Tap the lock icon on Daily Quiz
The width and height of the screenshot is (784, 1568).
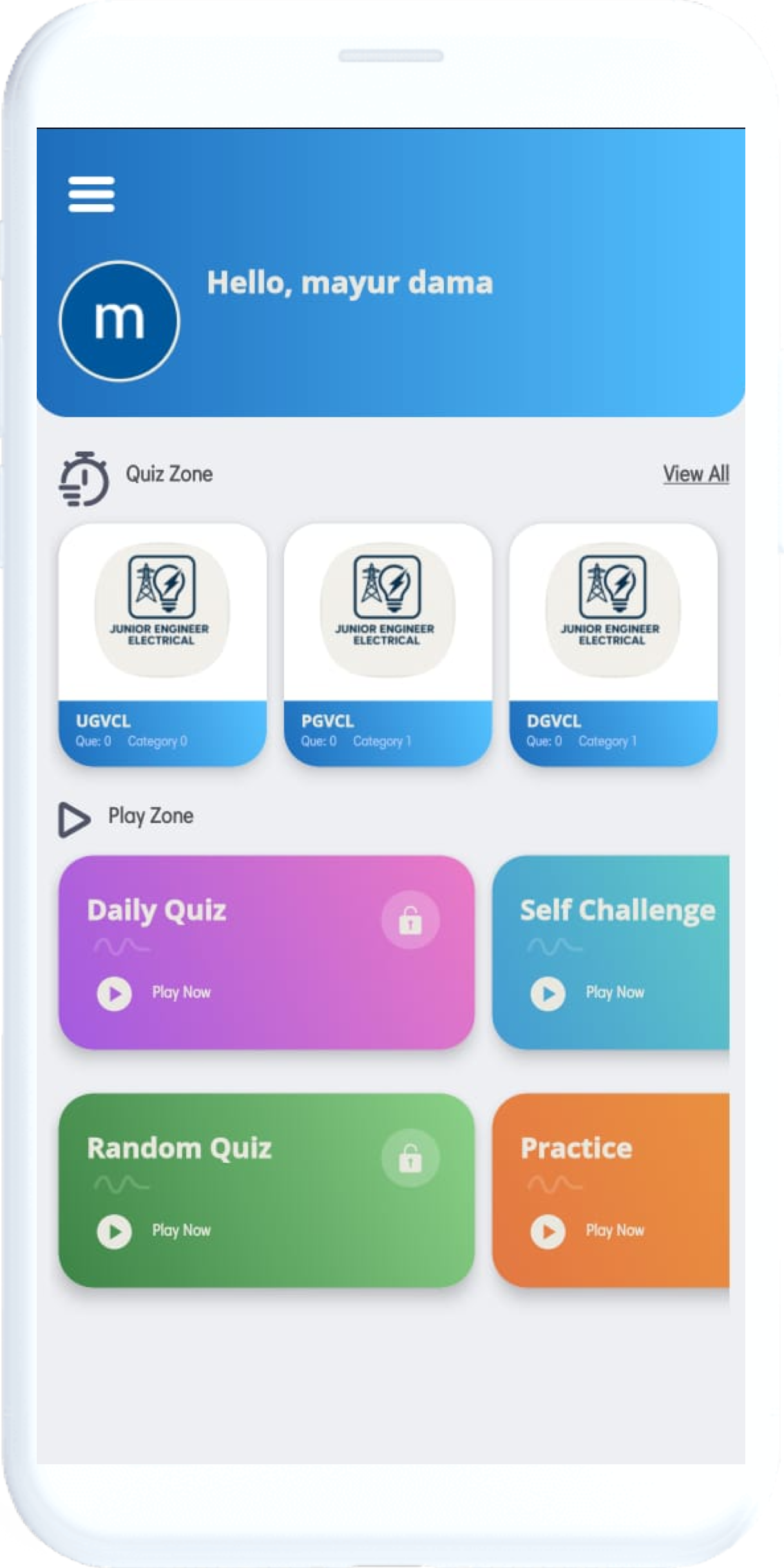coord(410,920)
